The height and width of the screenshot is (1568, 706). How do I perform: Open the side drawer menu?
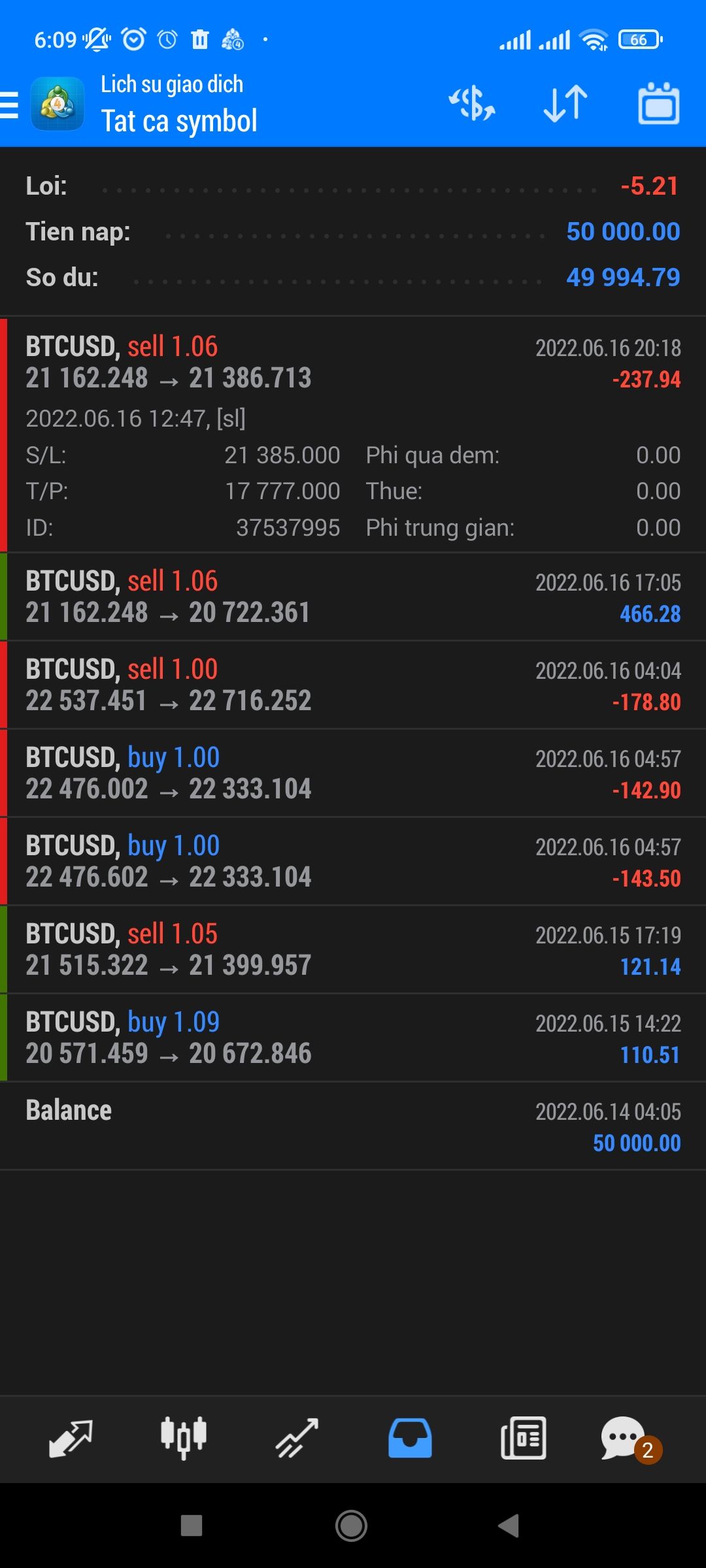[x=10, y=105]
